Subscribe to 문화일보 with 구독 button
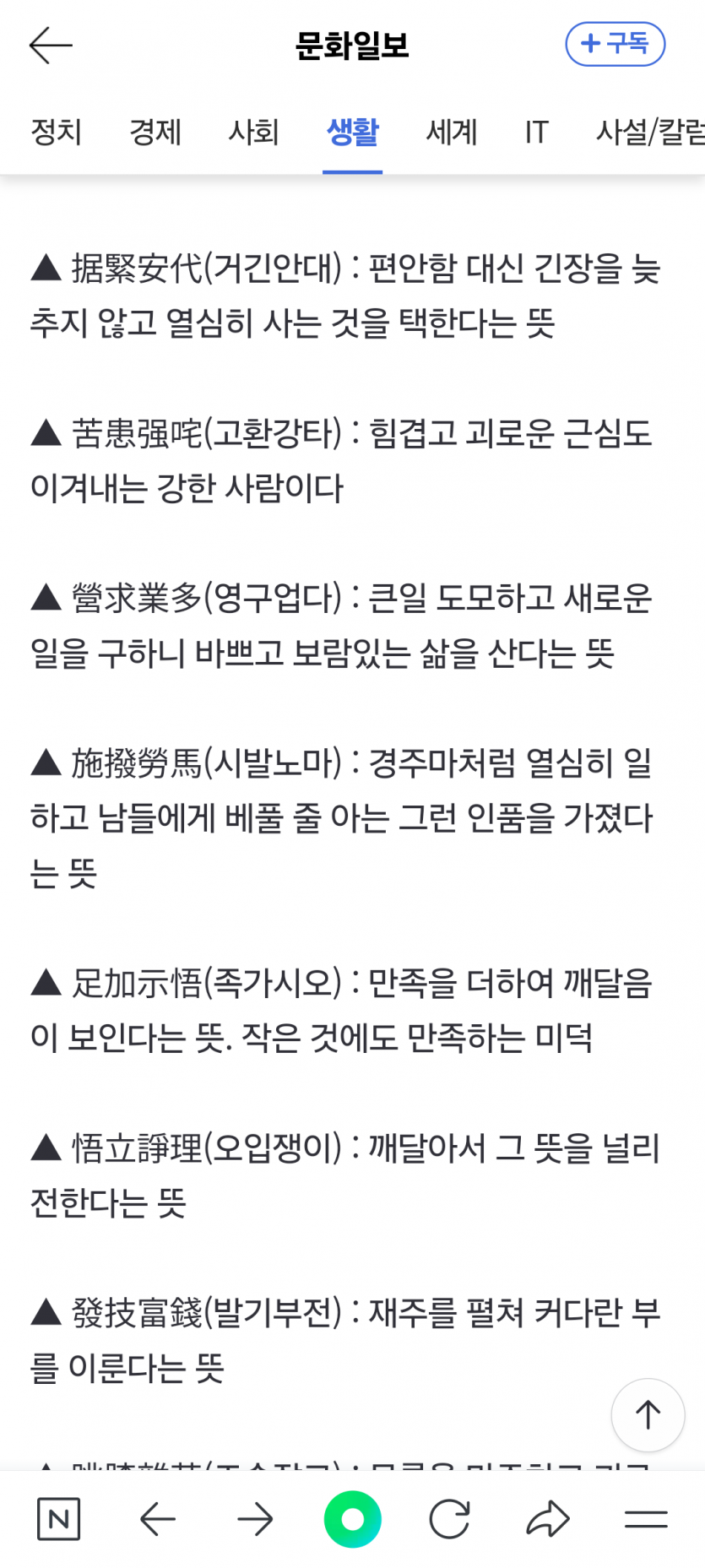The image size is (705, 1568). (x=615, y=44)
